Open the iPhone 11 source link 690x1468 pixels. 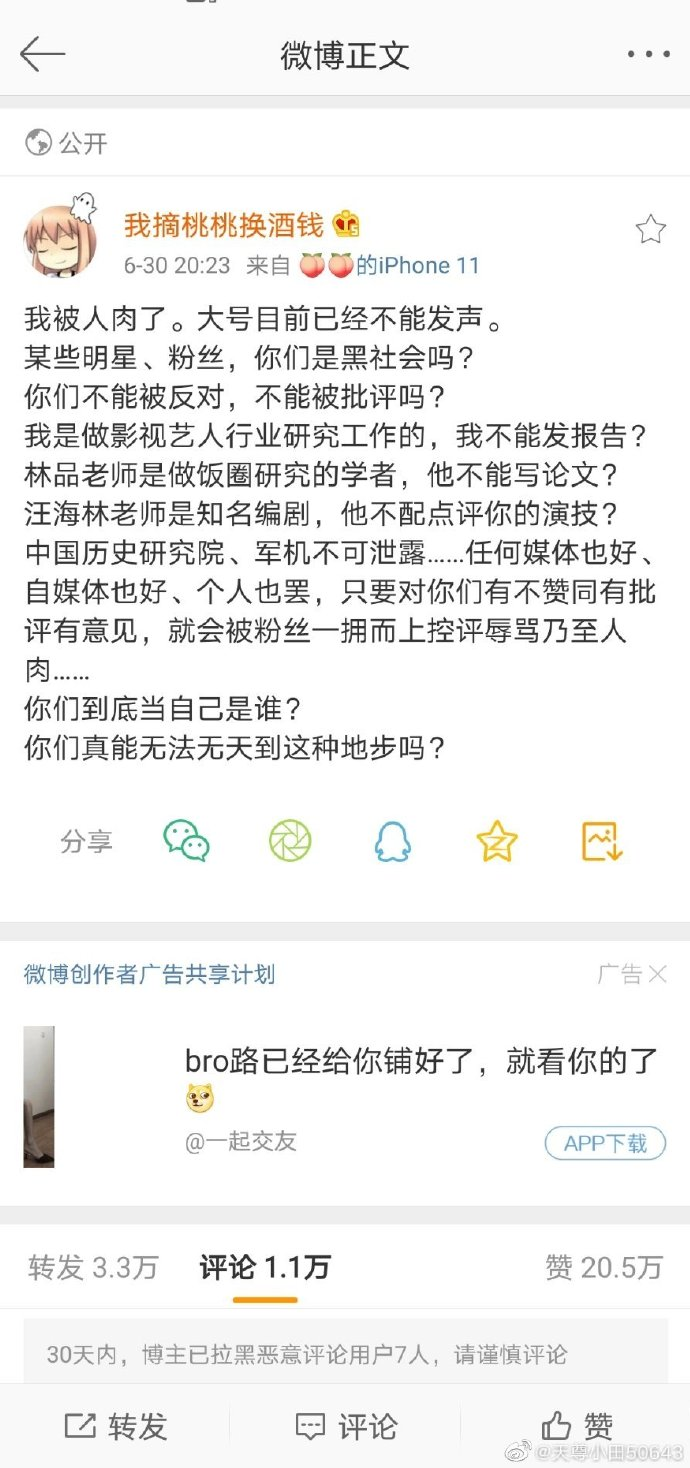[416, 265]
